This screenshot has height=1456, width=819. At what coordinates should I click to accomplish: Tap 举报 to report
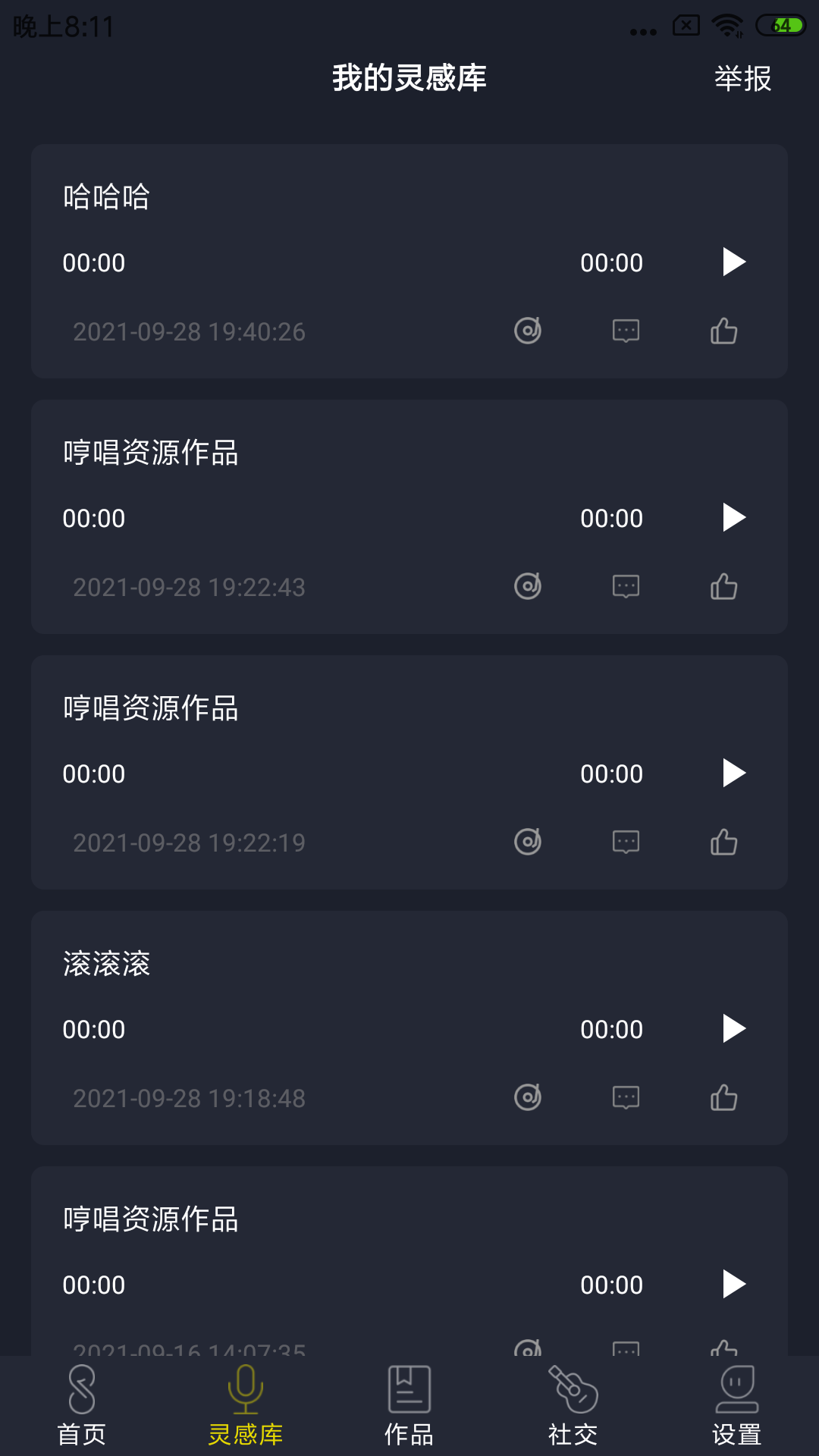pos(742,79)
